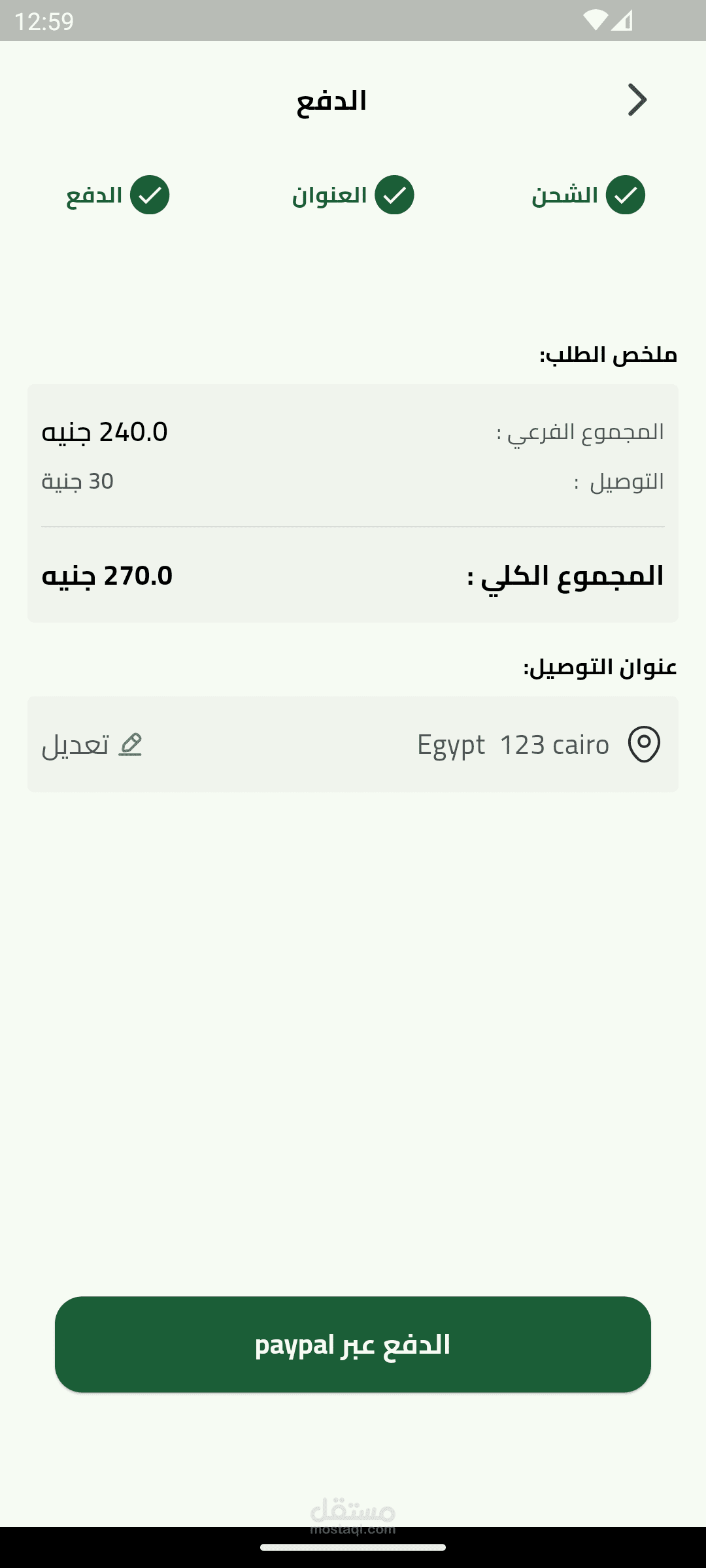Select the الشحن shipping step
Screen dimensions: 706x1568
(x=588, y=195)
